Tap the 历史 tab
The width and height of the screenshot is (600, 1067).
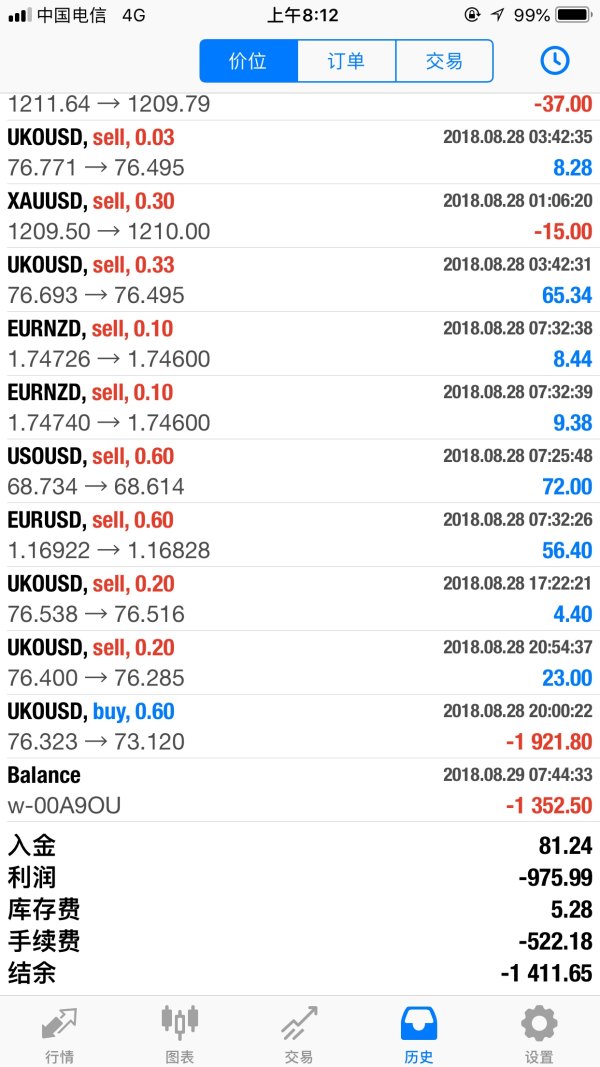point(419,1032)
